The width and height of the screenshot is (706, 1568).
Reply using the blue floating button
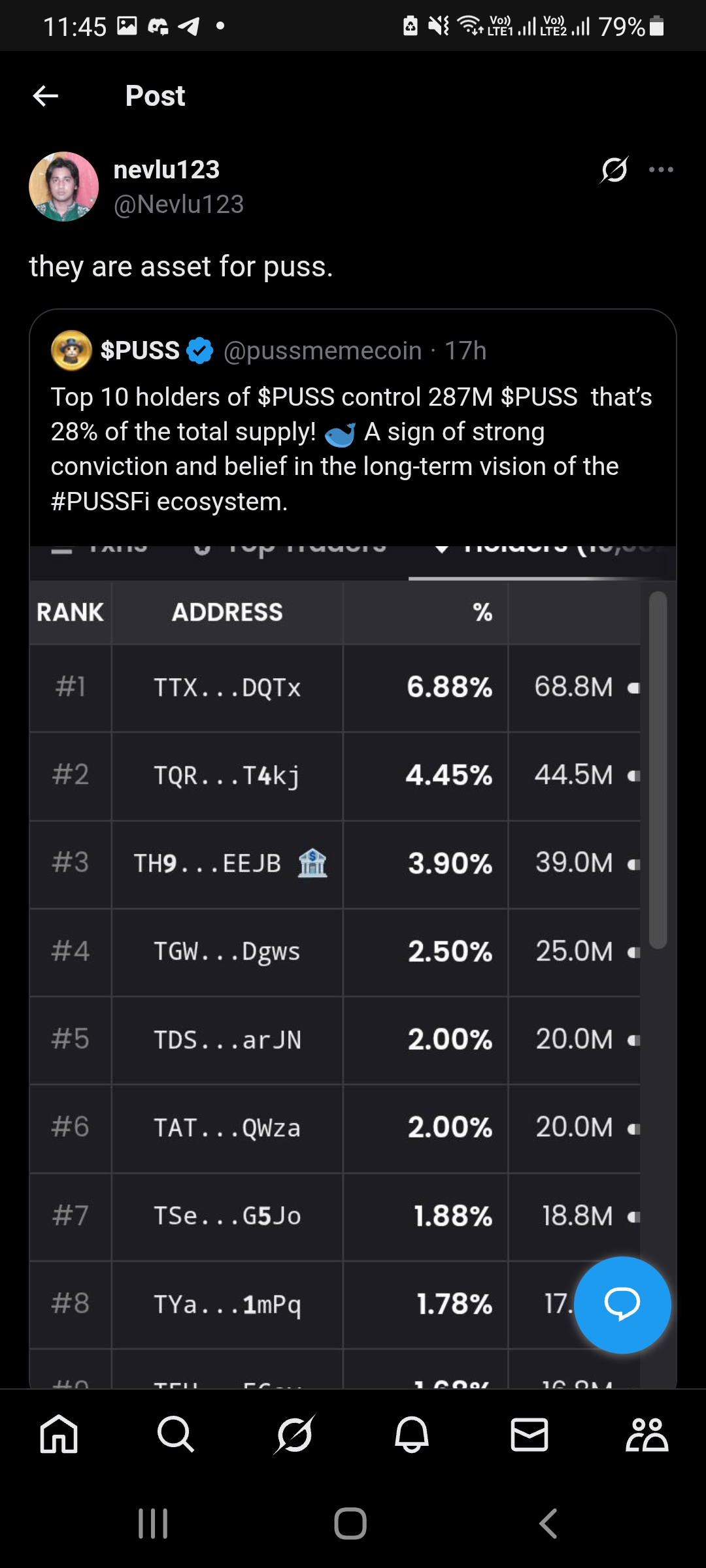tap(622, 1305)
